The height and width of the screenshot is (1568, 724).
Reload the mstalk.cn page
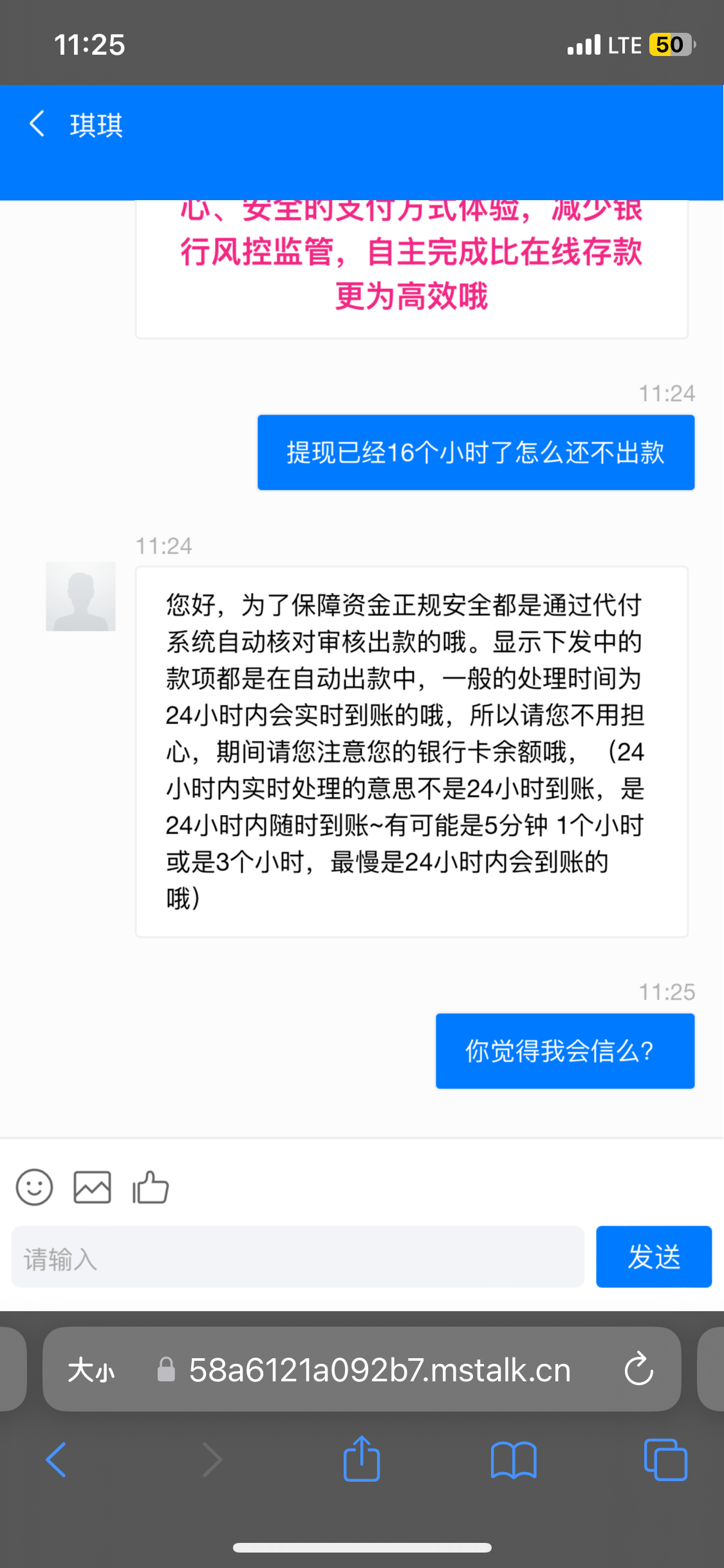(638, 1370)
